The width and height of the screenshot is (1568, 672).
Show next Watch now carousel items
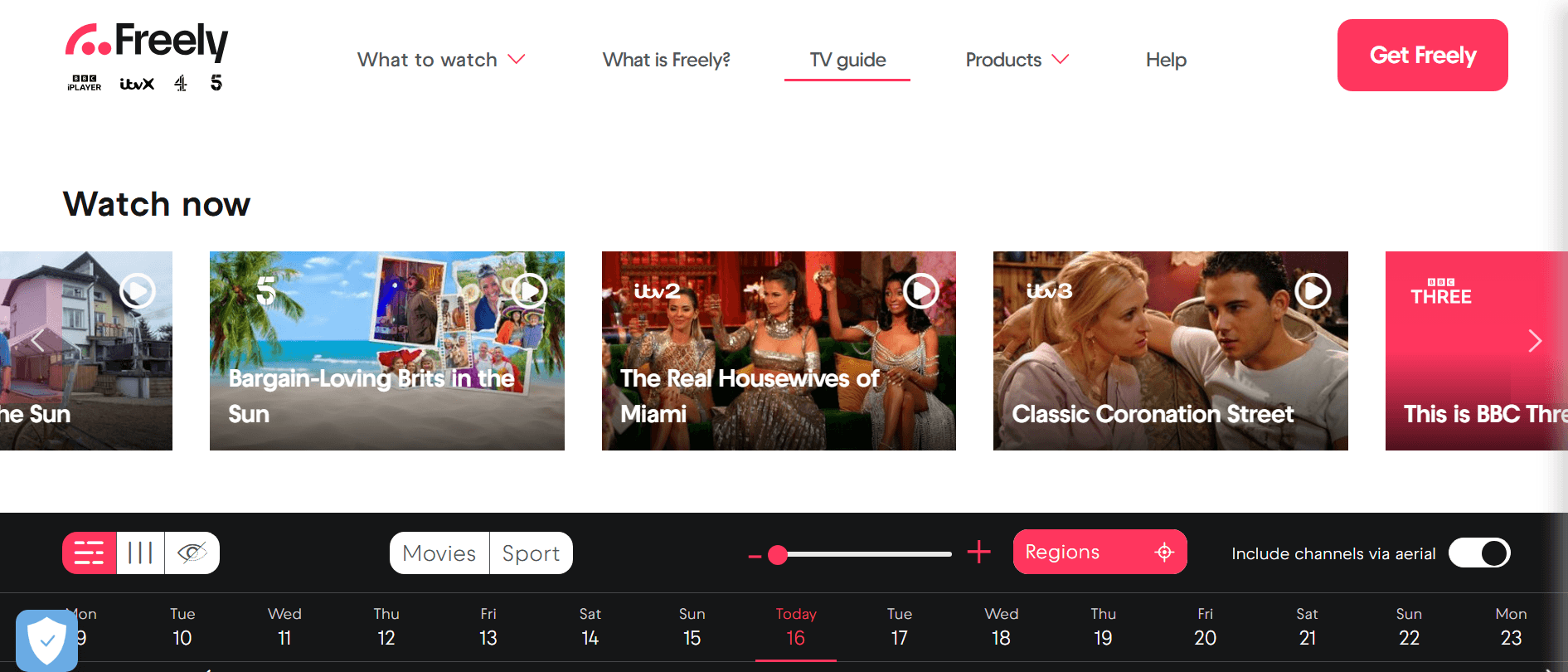pos(1535,341)
